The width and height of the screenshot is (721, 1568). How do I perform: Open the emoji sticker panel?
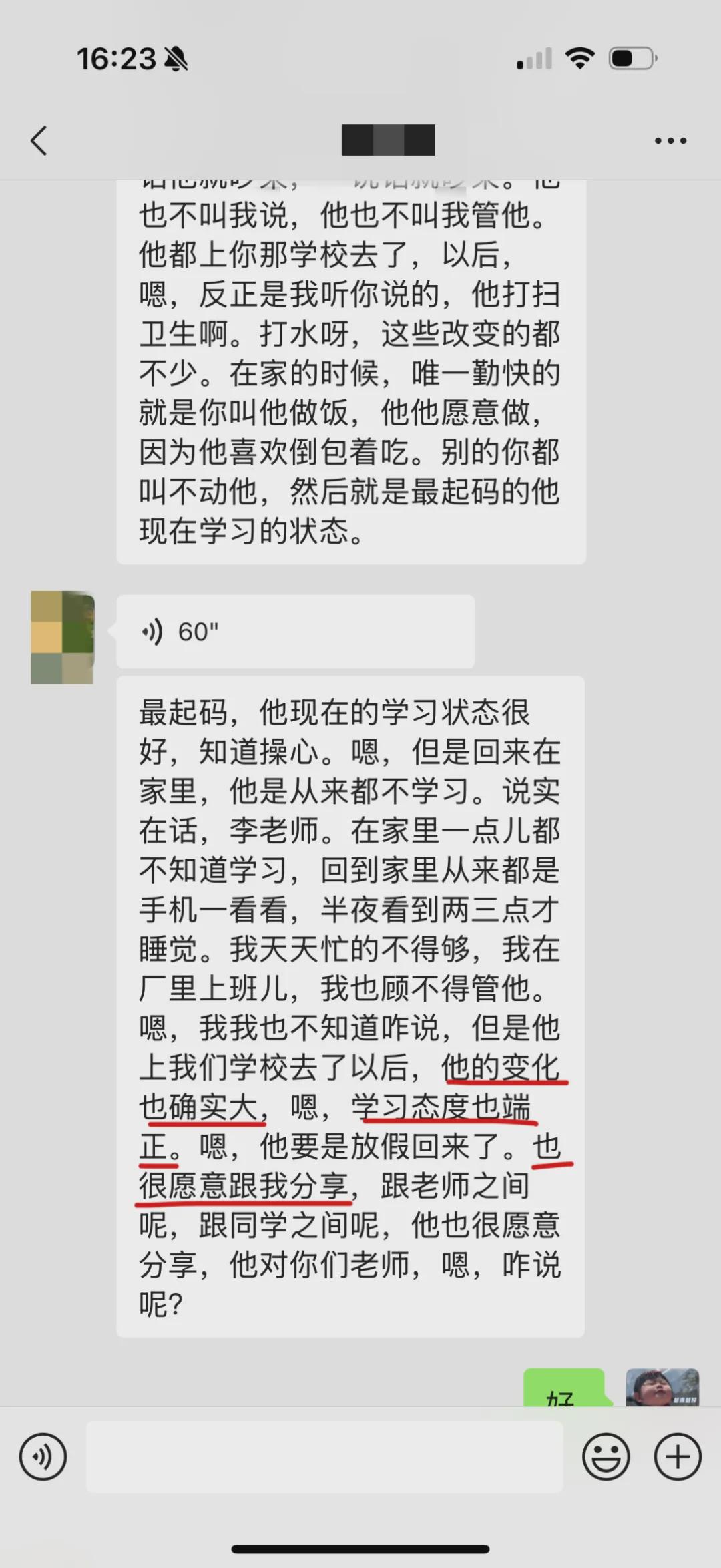tap(606, 1456)
